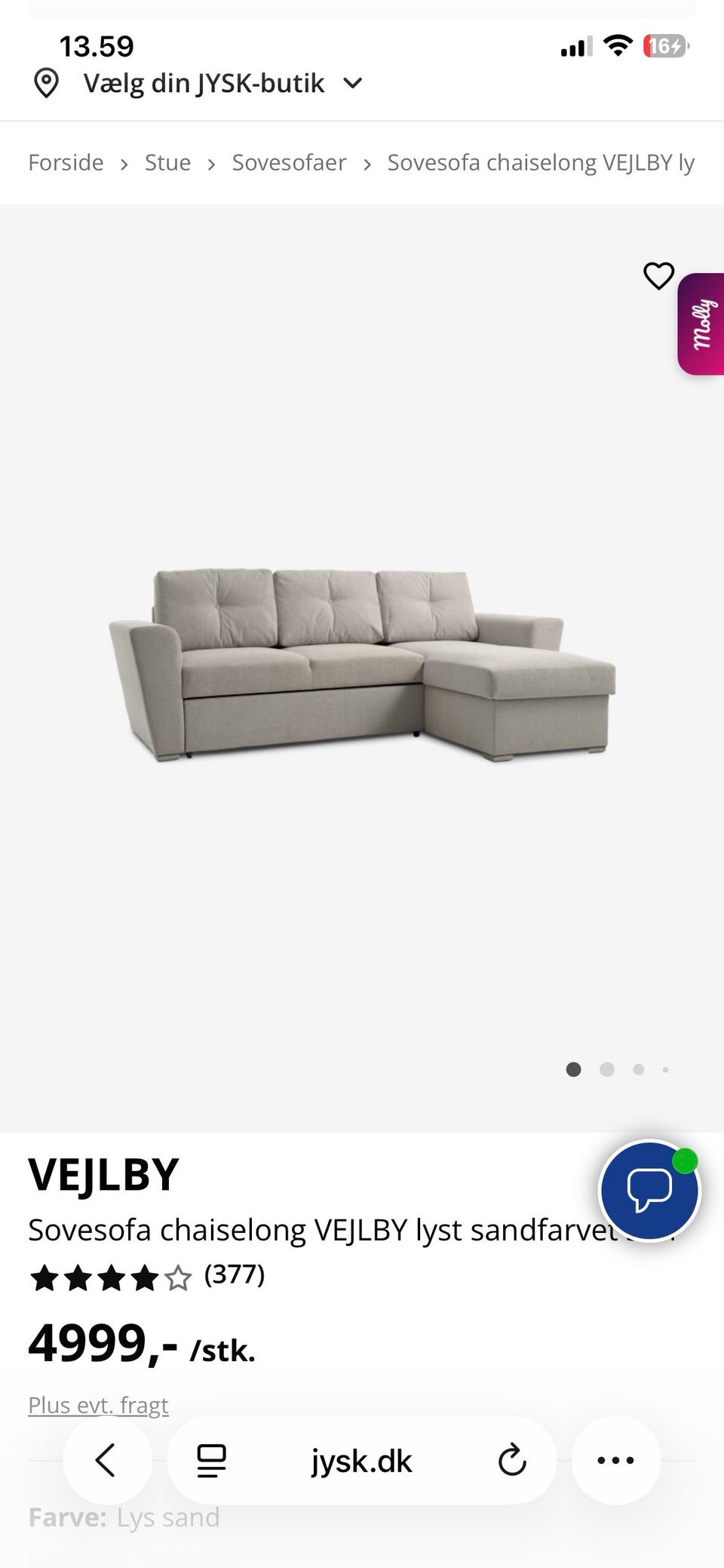Open the live chat bubble
The height and width of the screenshot is (1568, 724).
pyautogui.click(x=649, y=1191)
